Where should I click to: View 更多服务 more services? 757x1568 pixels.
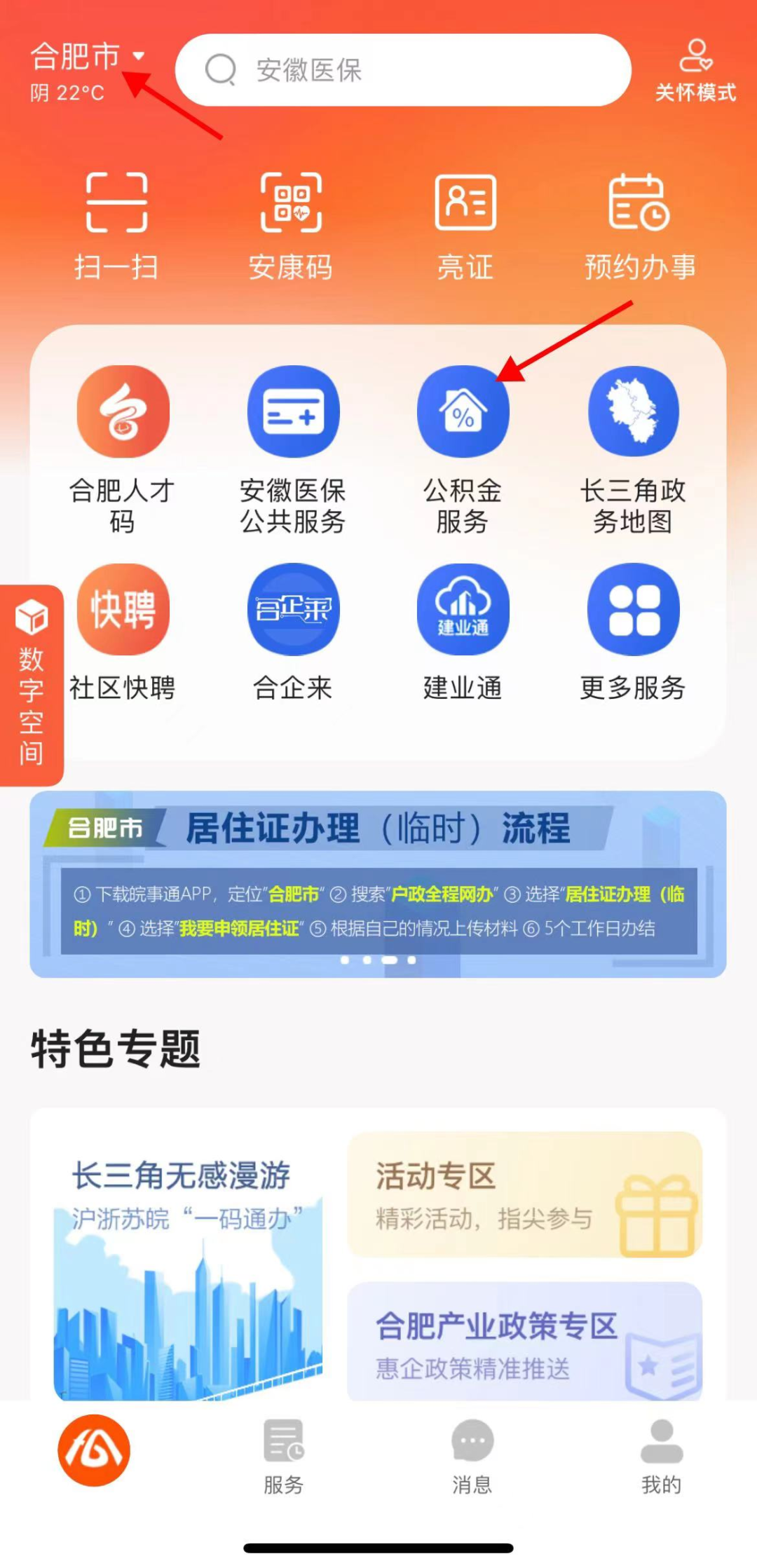633,632
